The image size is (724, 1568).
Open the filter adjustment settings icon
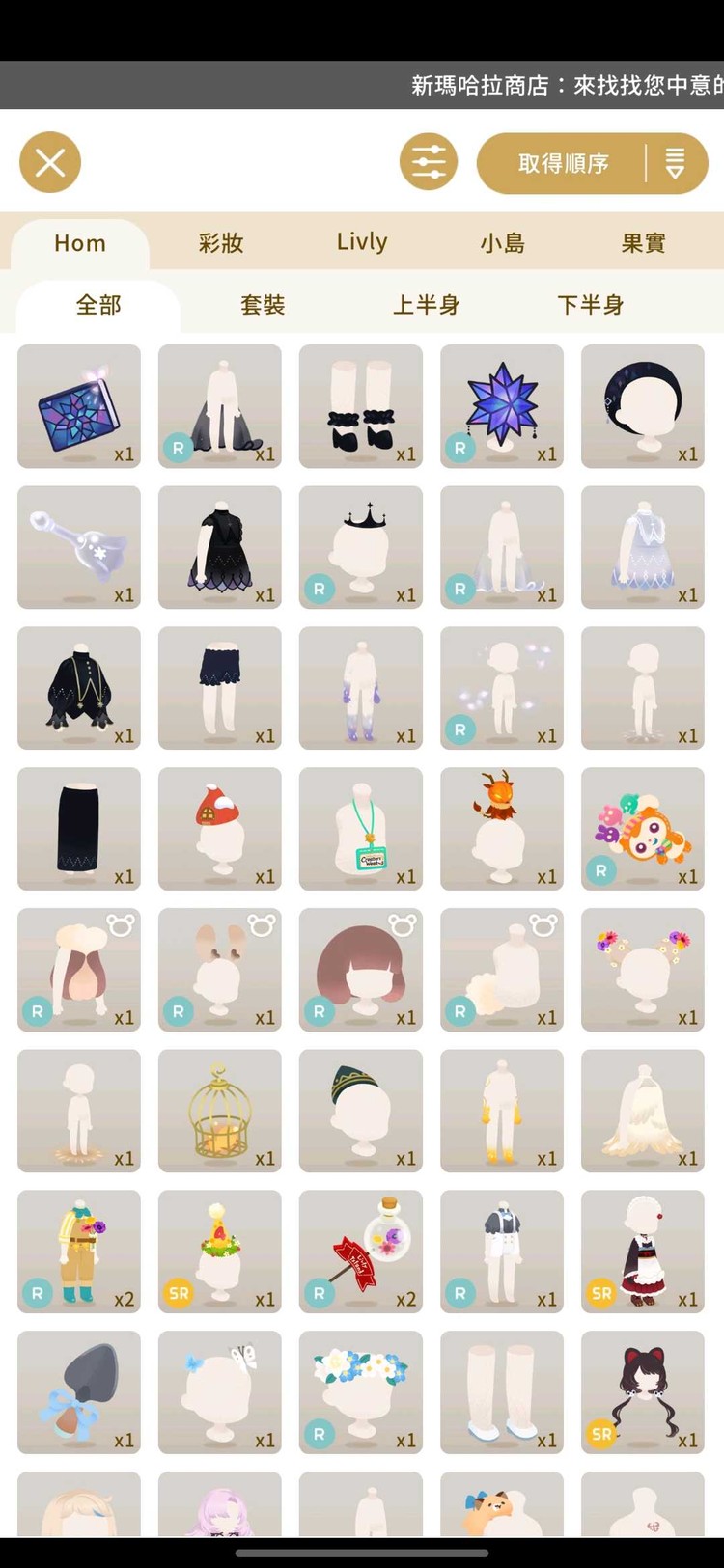tap(428, 162)
